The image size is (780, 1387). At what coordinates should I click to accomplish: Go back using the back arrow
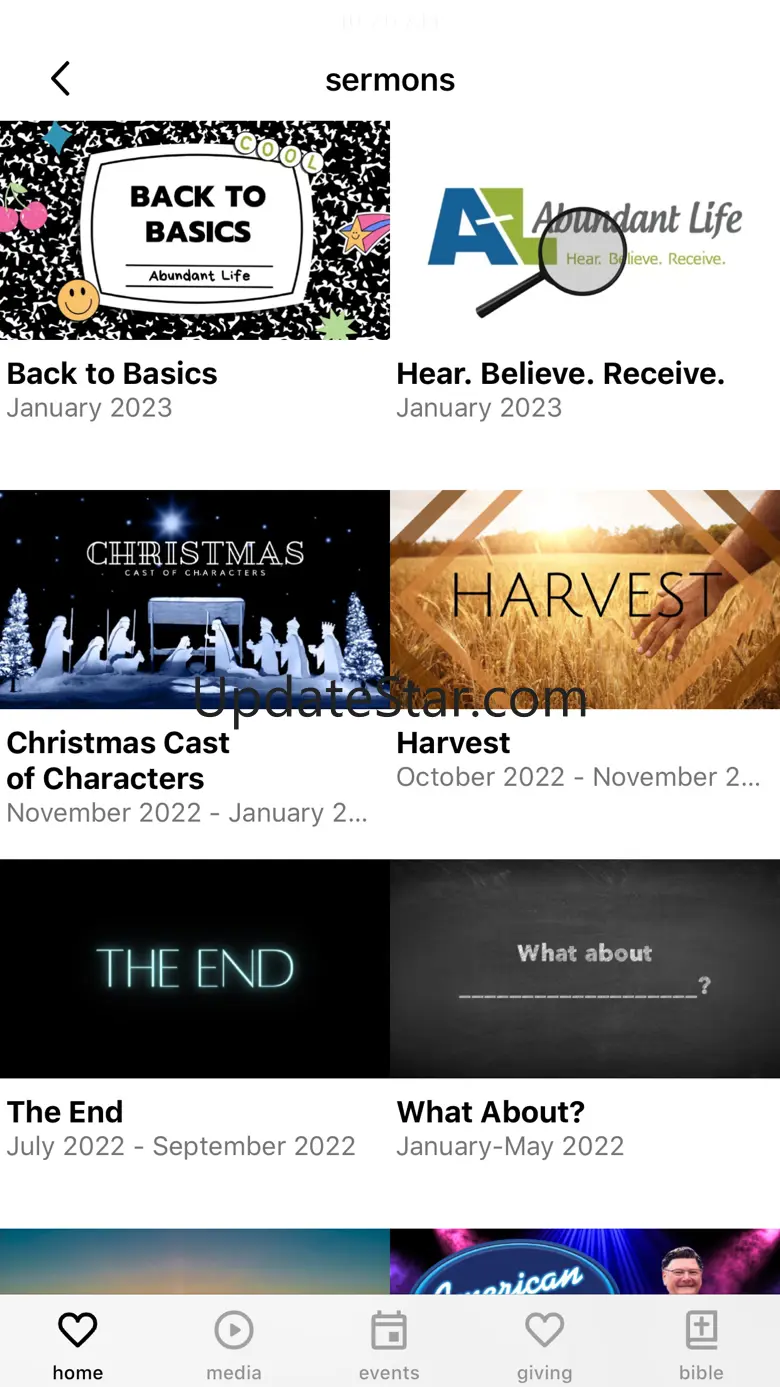click(x=60, y=79)
